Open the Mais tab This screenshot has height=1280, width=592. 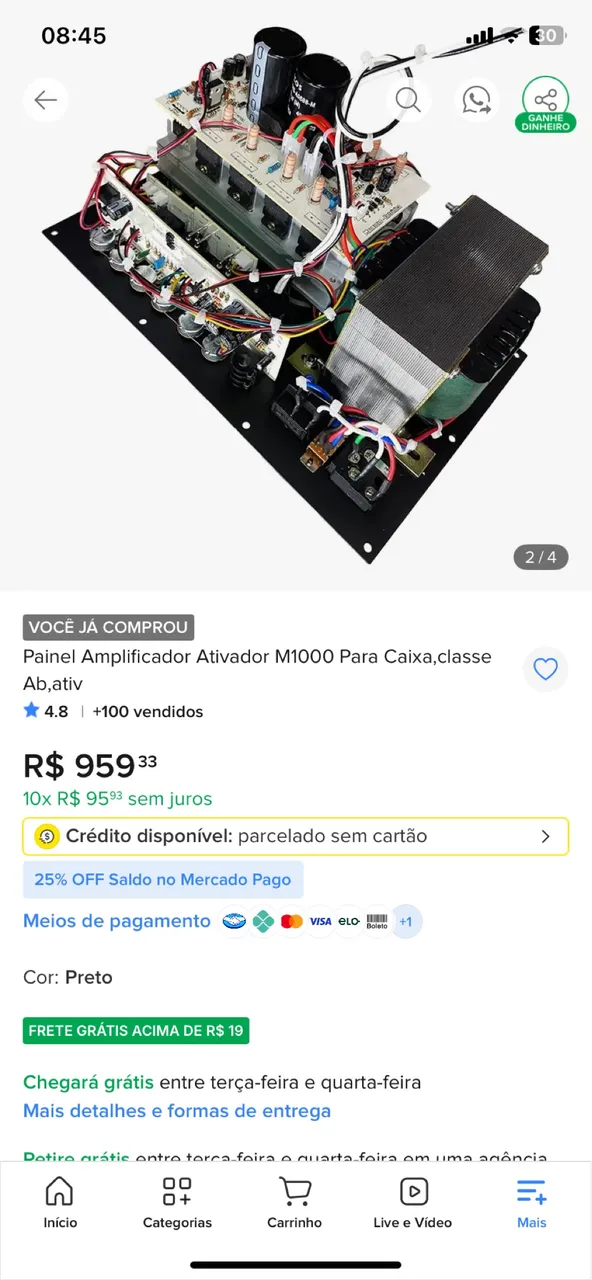pos(531,1202)
